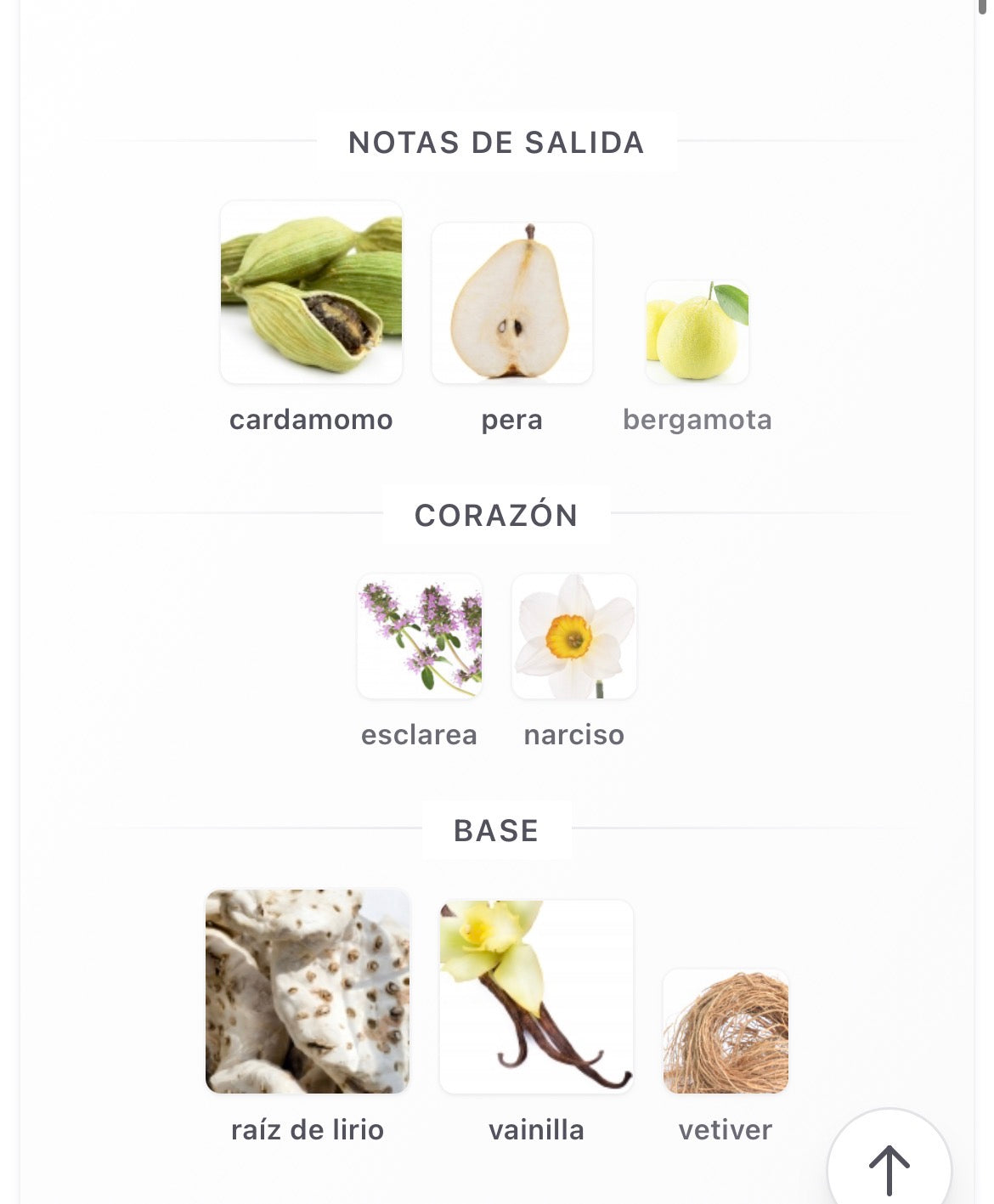Select the vetiver note
The height and width of the screenshot is (1204, 994).
(726, 1032)
